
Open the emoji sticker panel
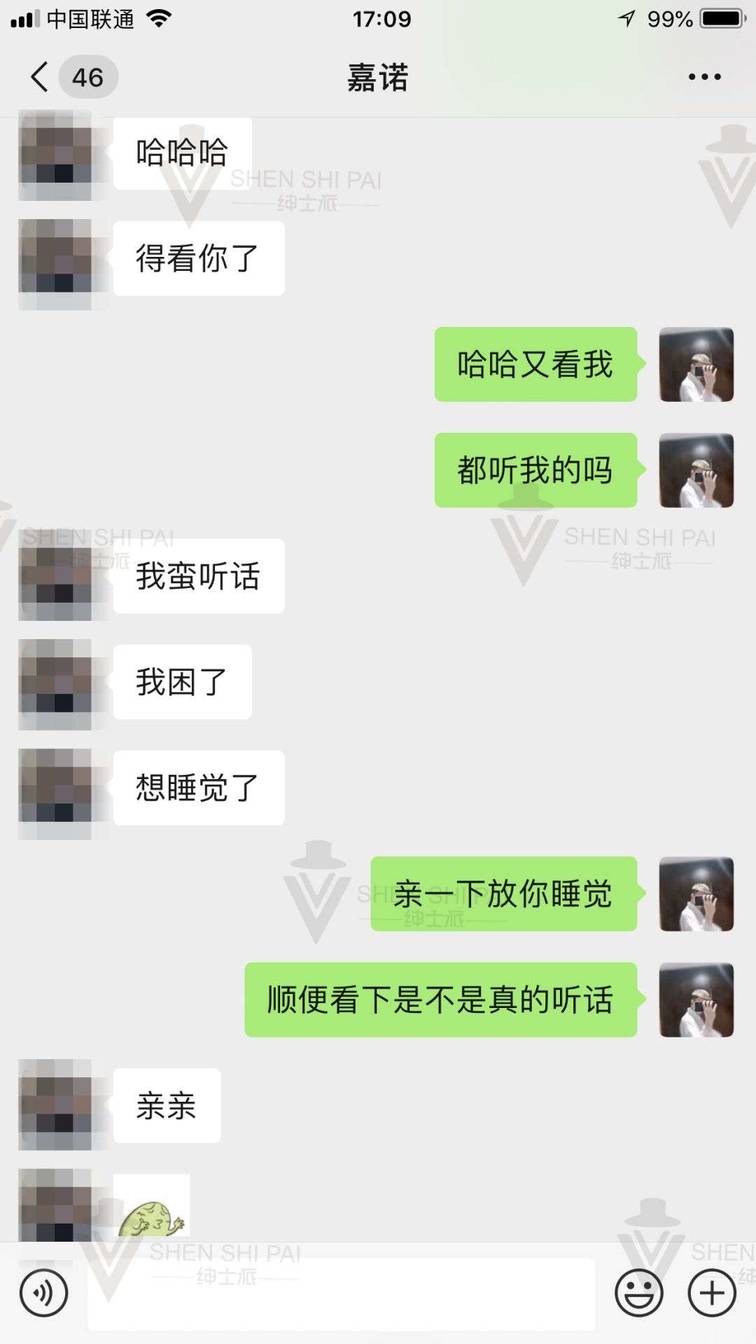pyautogui.click(x=639, y=1293)
